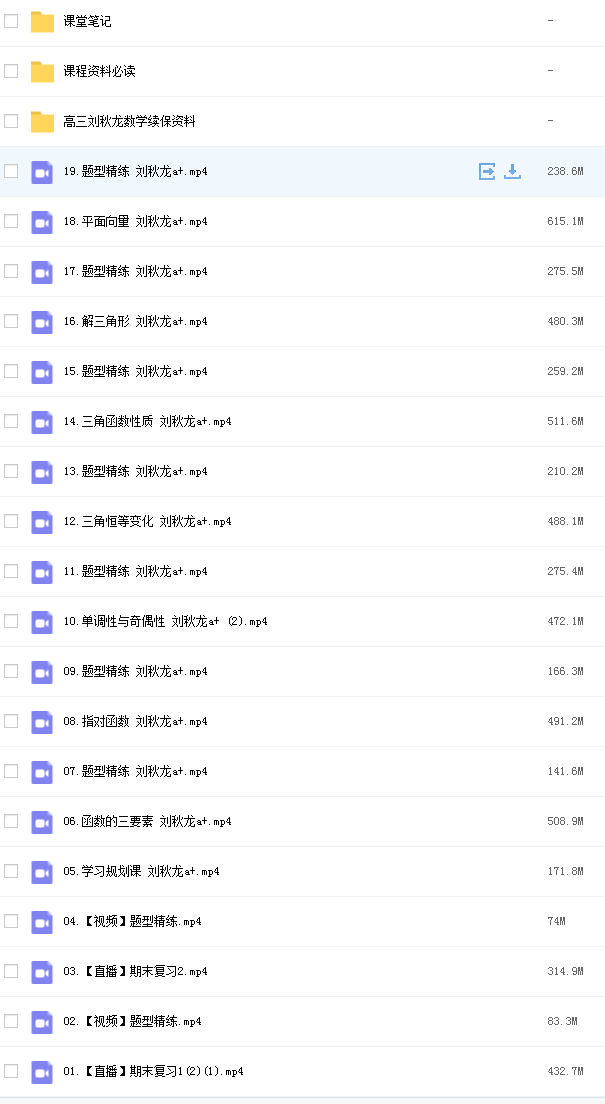Open 10.单调性与奇偶性 video
This screenshot has width=605, height=1104.
(x=166, y=621)
